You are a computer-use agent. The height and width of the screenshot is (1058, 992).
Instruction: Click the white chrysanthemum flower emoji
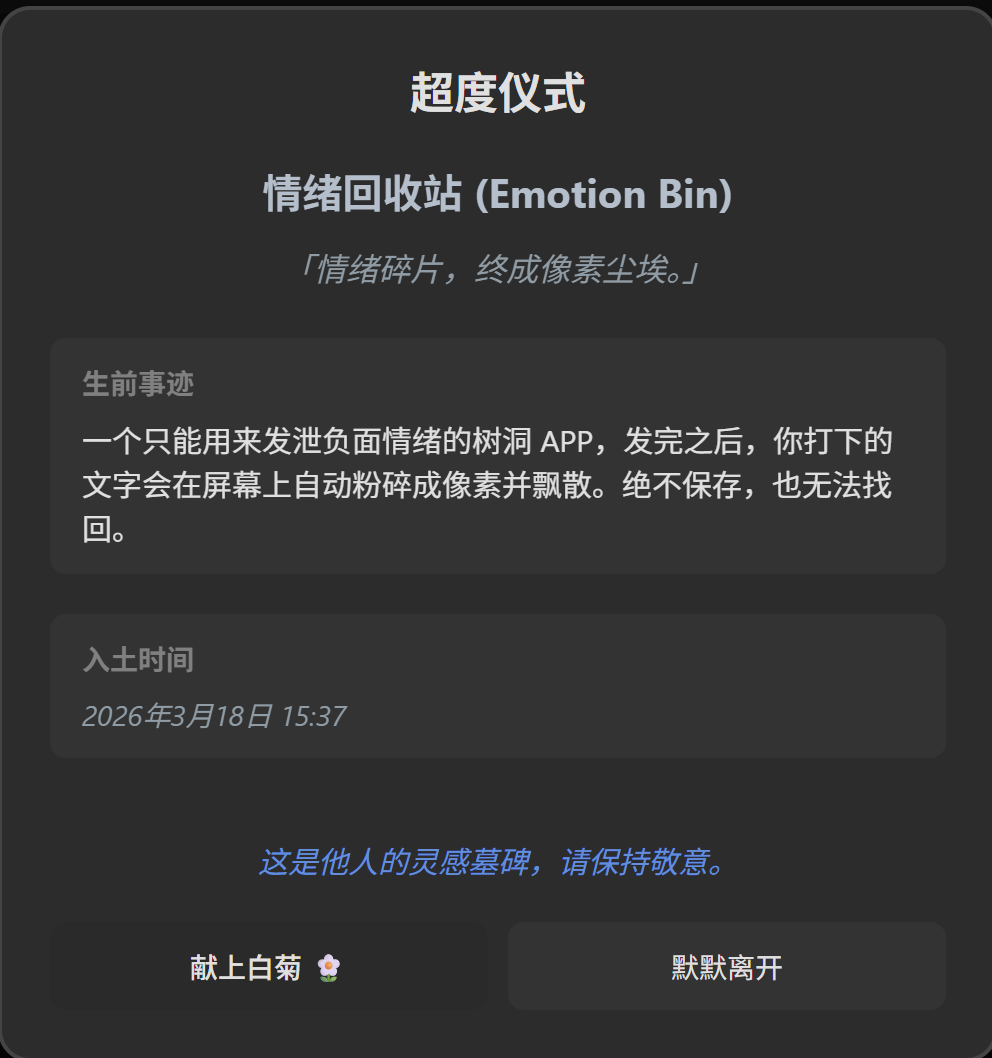point(330,966)
